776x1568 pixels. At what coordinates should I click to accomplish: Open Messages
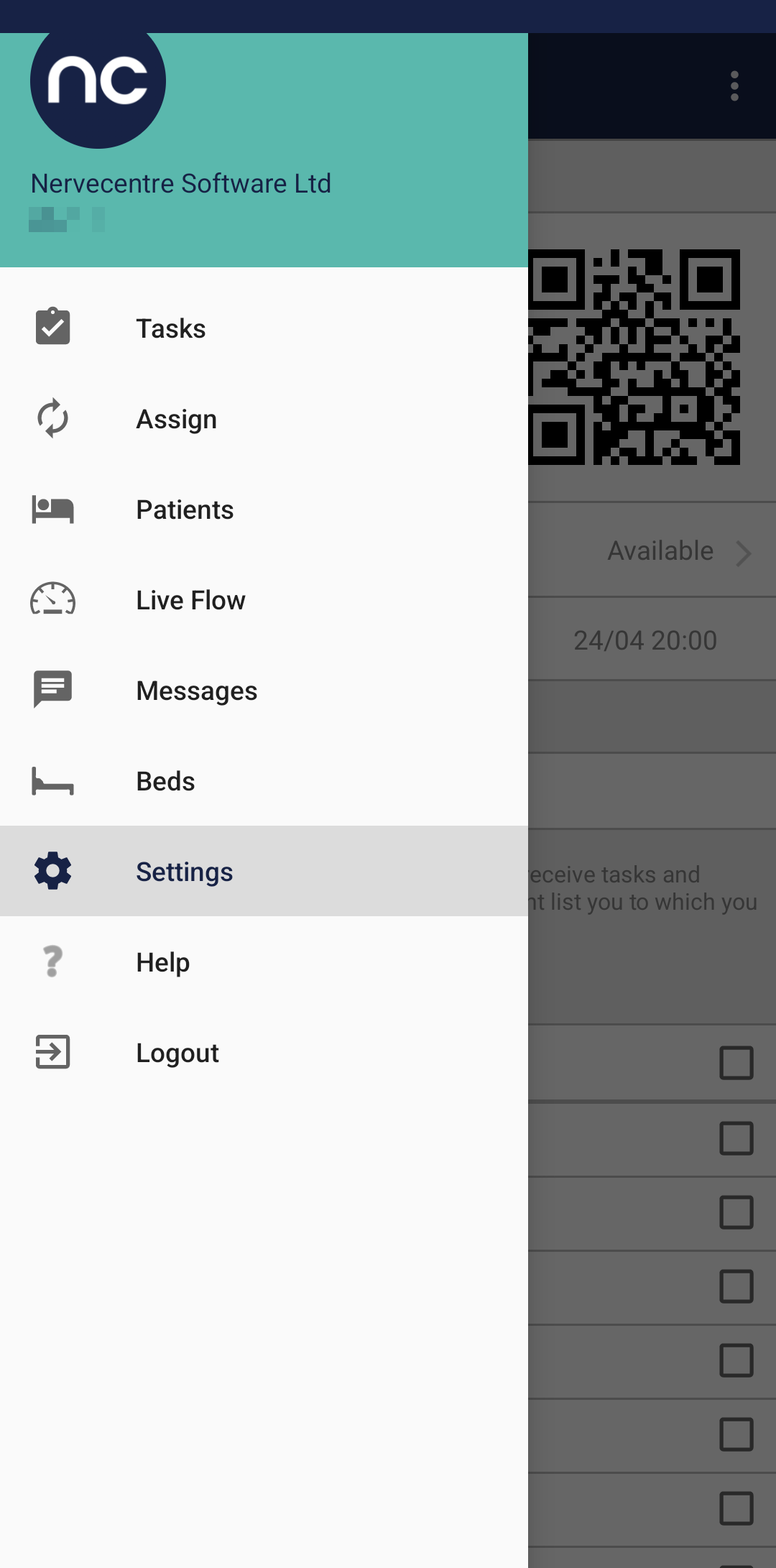tap(196, 691)
